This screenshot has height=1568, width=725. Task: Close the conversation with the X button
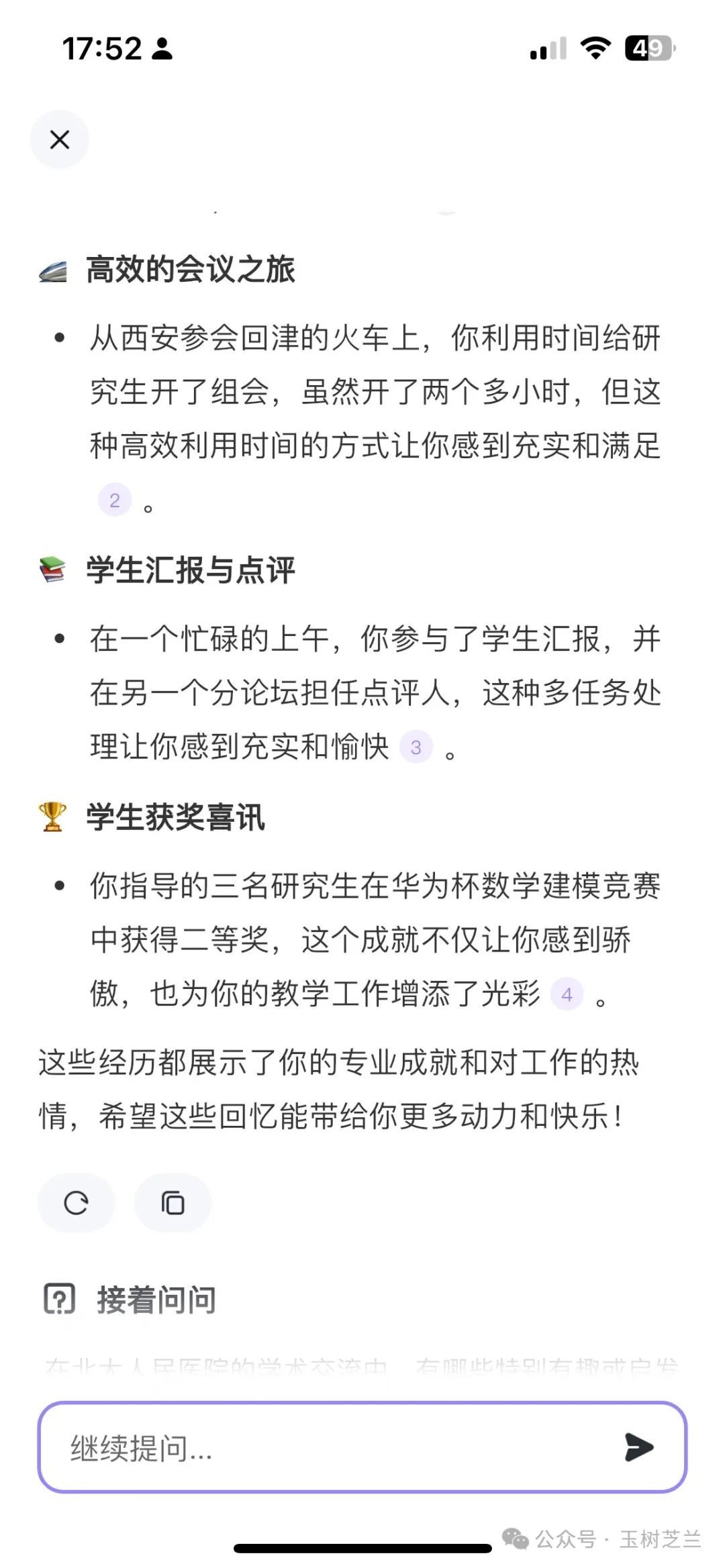pyautogui.click(x=59, y=140)
